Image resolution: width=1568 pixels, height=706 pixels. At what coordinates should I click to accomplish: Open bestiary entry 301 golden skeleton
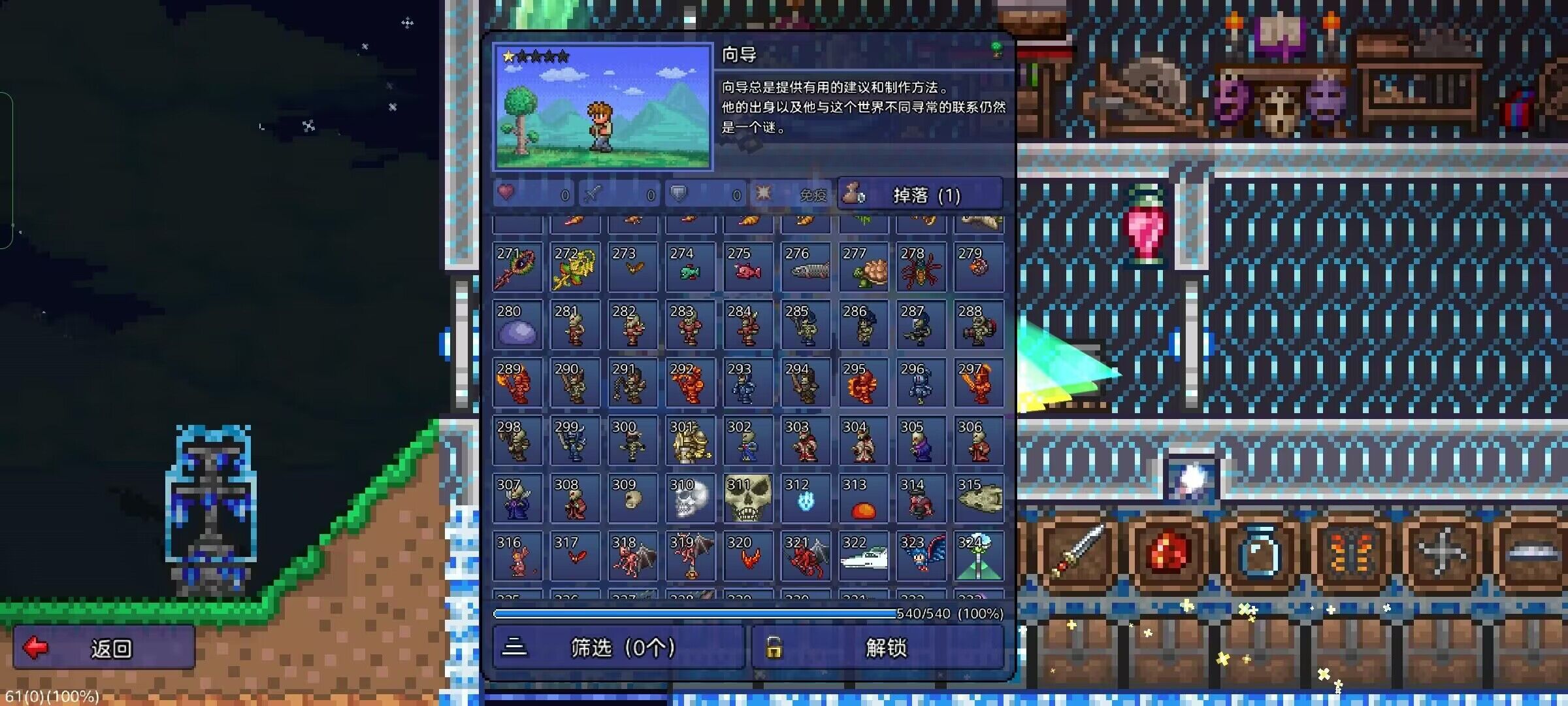[x=691, y=441]
